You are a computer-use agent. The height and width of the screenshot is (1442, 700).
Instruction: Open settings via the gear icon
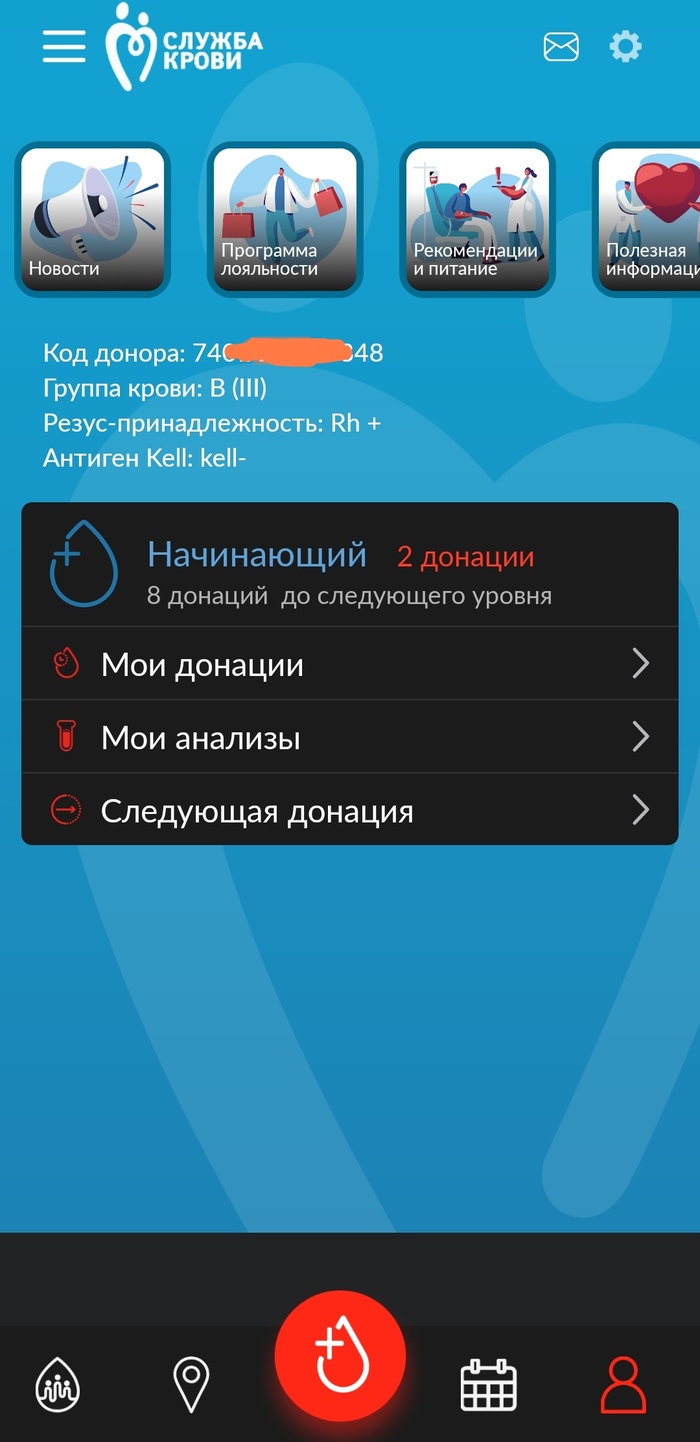click(626, 46)
